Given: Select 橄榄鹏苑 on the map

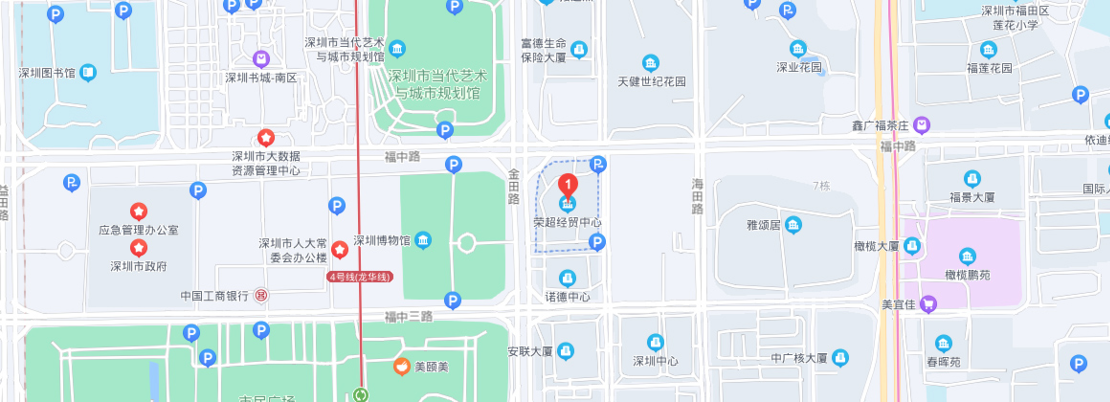Looking at the screenshot, I should pos(967,255).
